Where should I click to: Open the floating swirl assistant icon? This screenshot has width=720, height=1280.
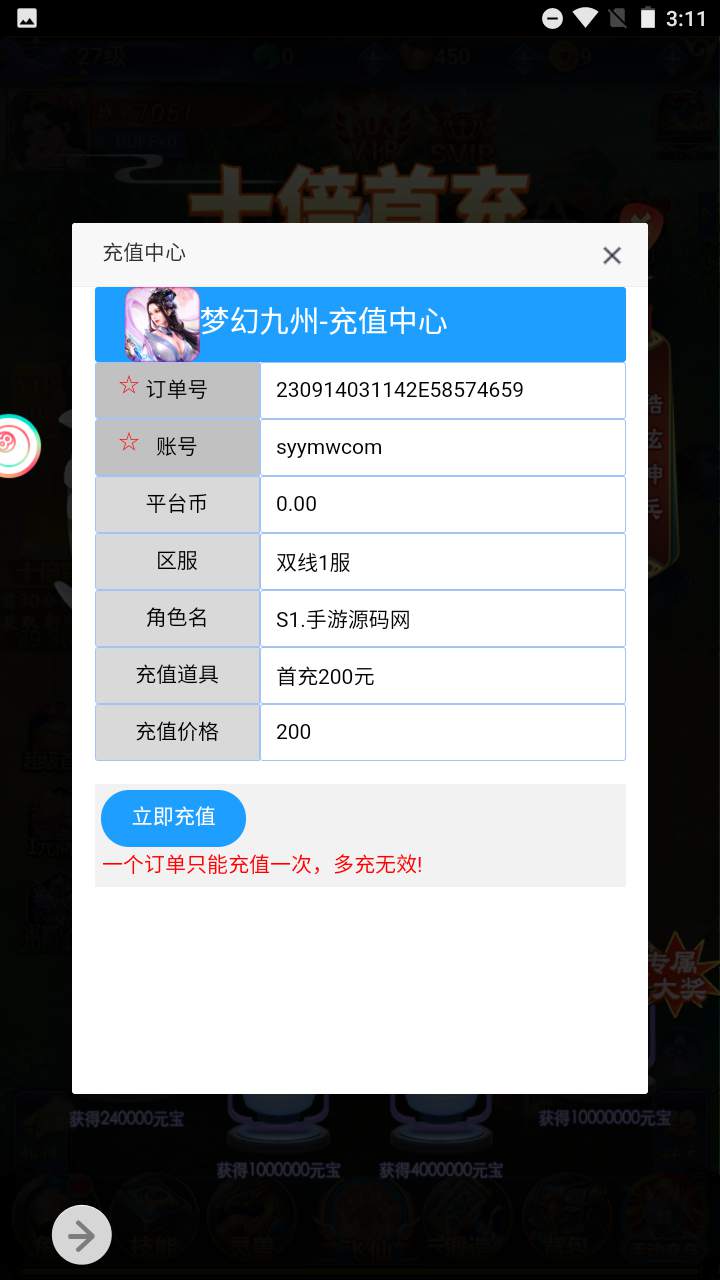(x=16, y=446)
